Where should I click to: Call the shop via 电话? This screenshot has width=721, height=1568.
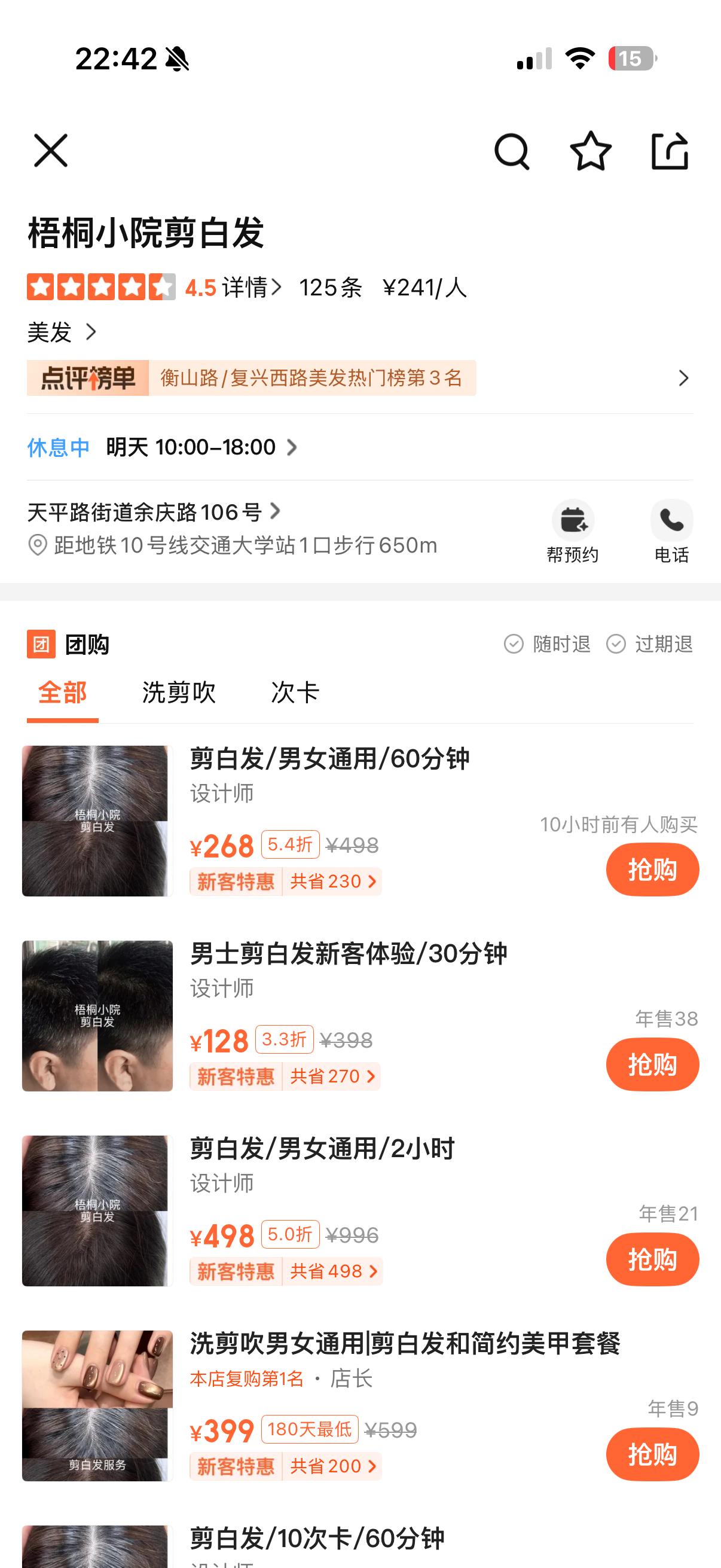(x=671, y=532)
